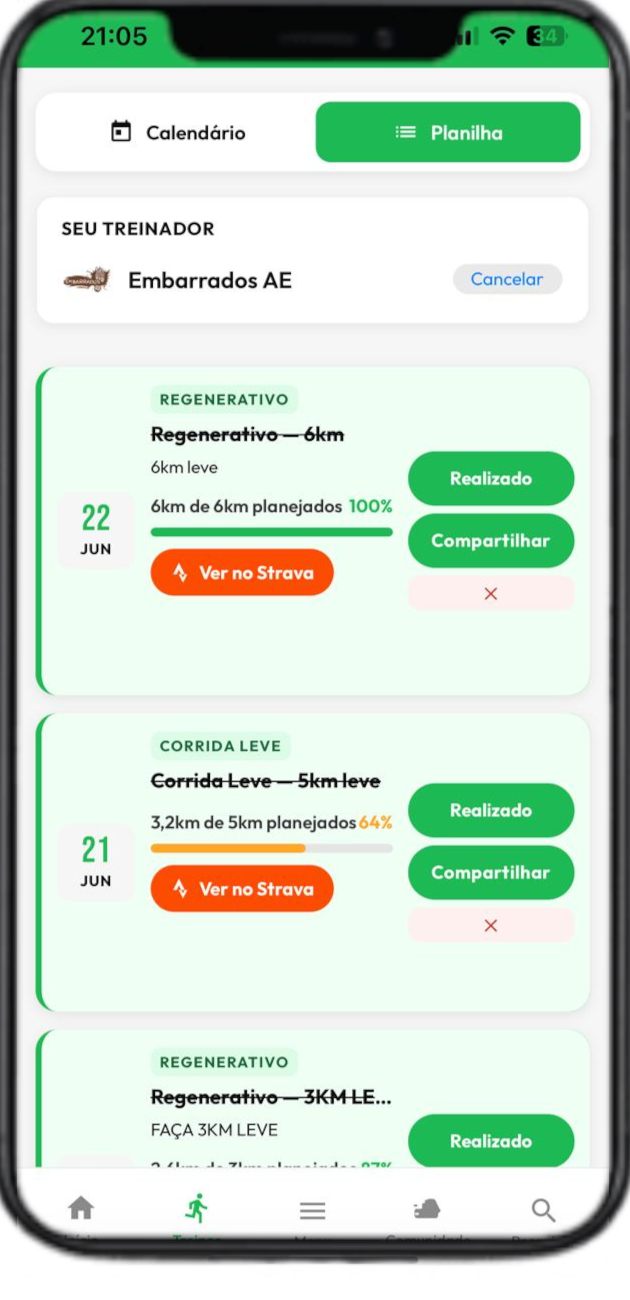Screen dimensions: 630x1300
Task: Open the hamburger menu tab in the bottom bar
Action: 313,1211
